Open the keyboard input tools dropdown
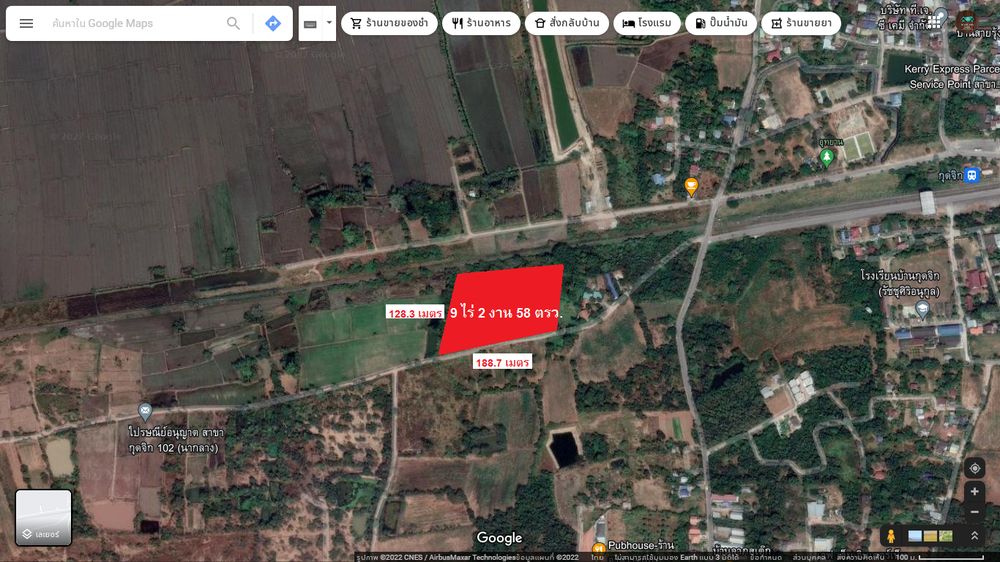Image resolution: width=1000 pixels, height=562 pixels. point(317,23)
